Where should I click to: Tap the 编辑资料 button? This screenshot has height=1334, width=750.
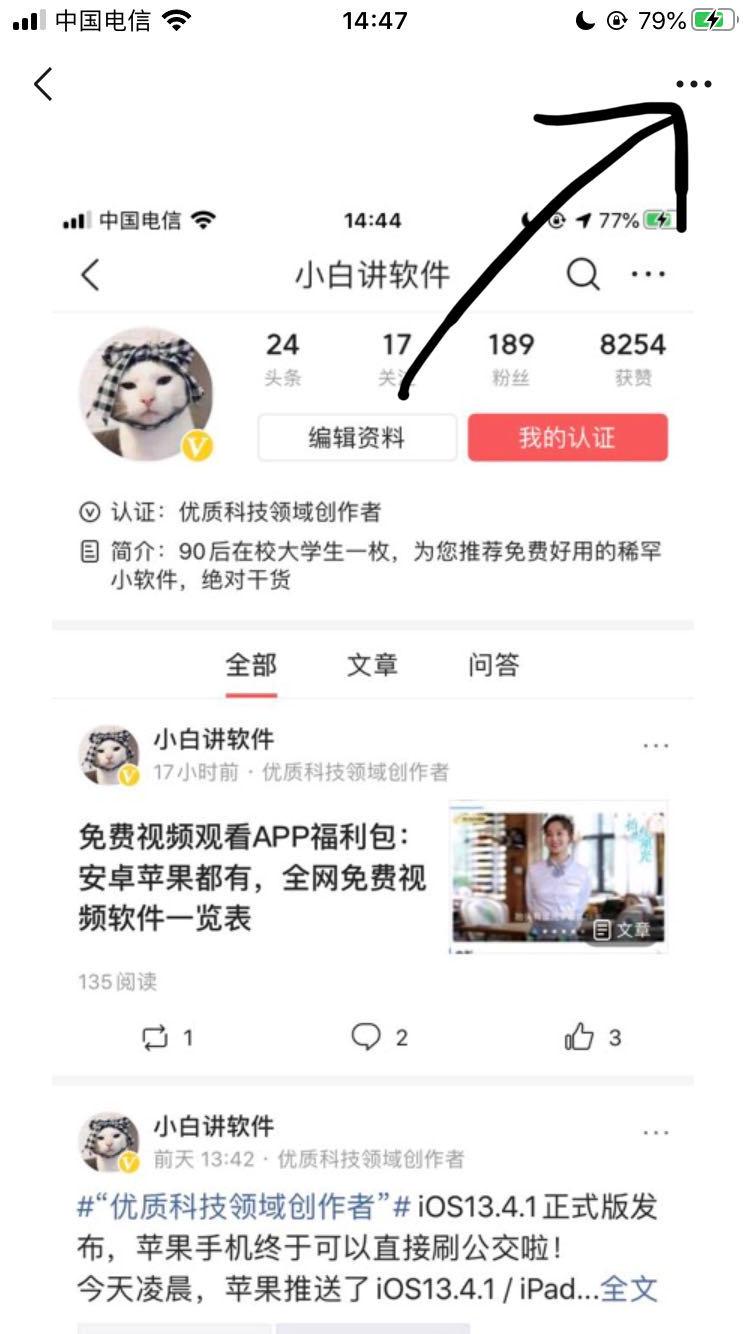357,438
